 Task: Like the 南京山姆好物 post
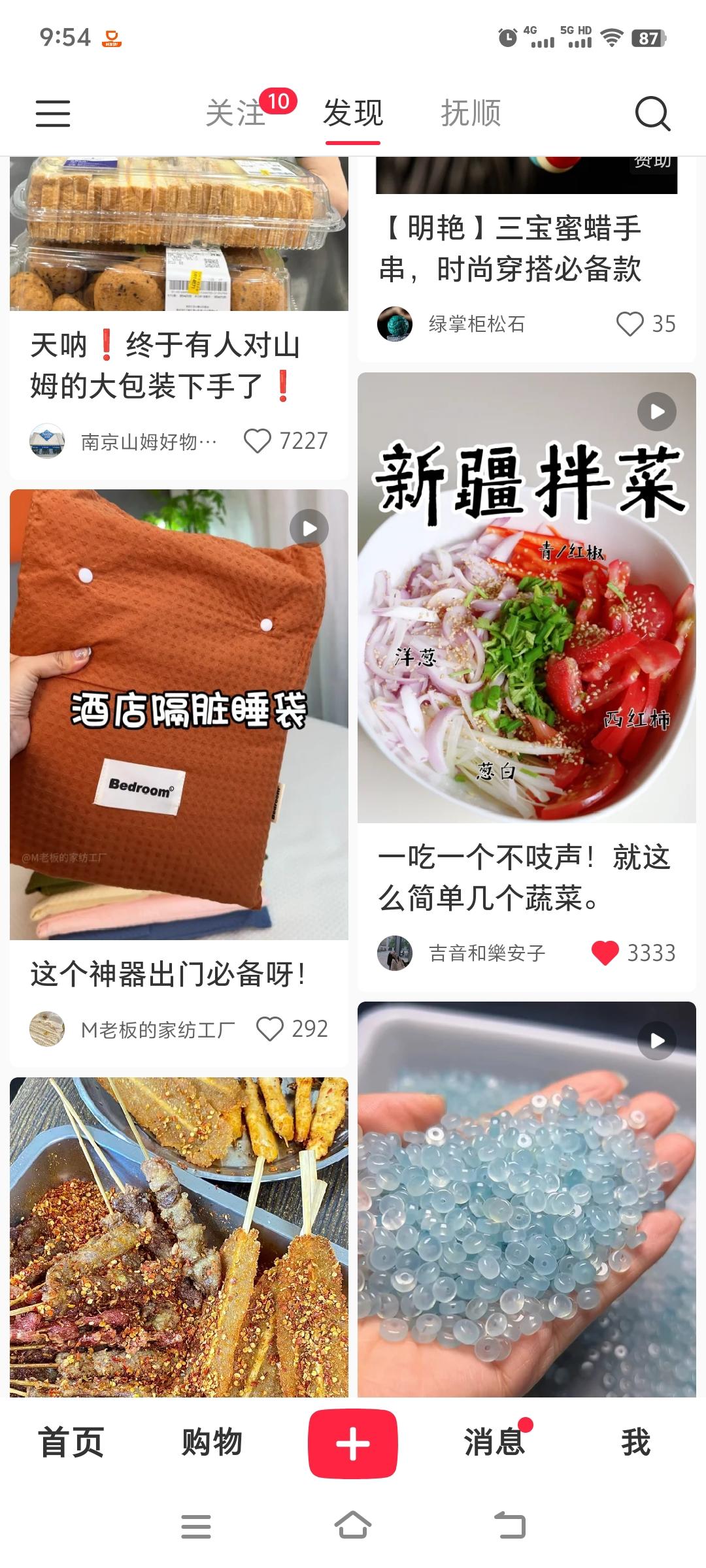258,441
